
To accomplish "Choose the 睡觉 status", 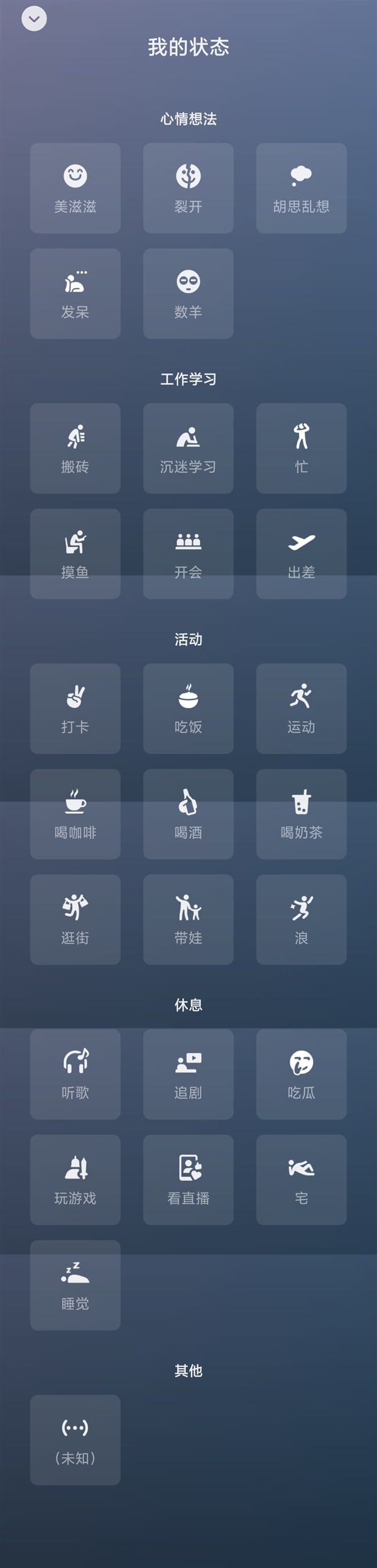I will point(75,1286).
